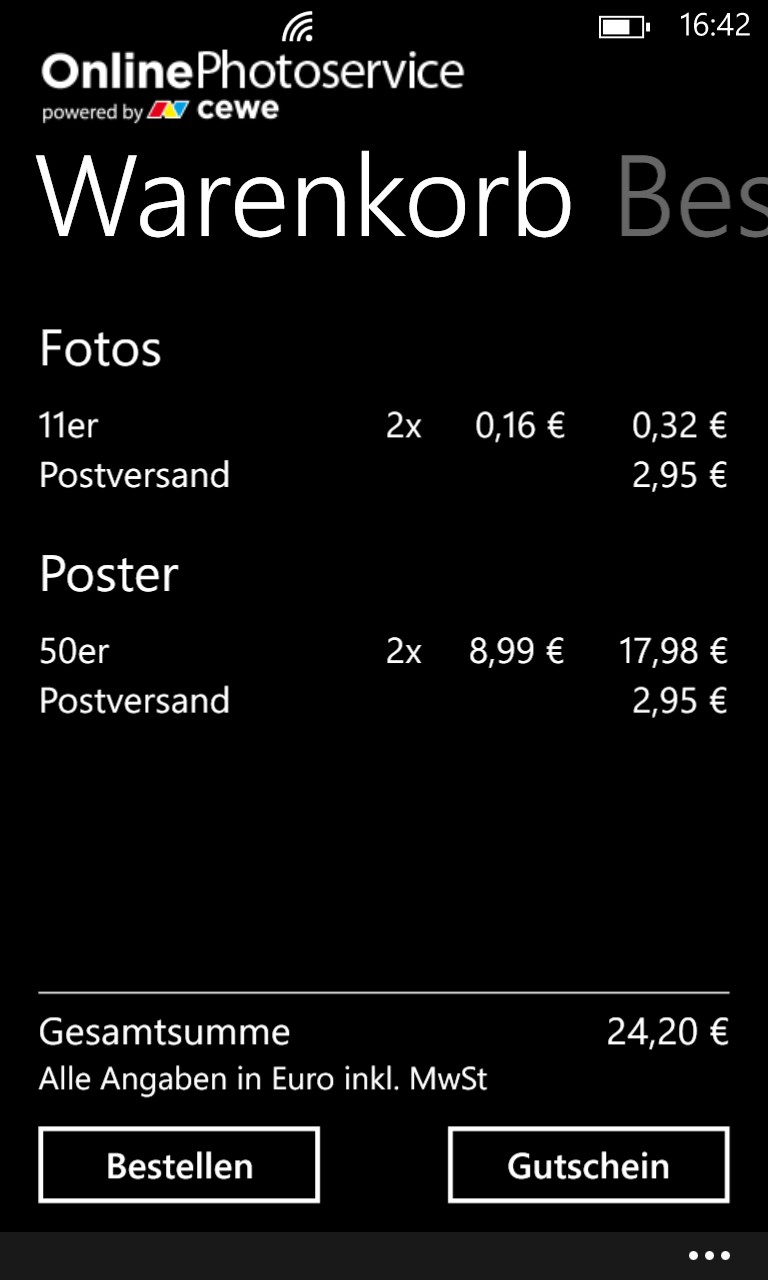Screen dimensions: 768x1280
Task: Tap the 2x quantity for the 11er photos
Action: 404,425
